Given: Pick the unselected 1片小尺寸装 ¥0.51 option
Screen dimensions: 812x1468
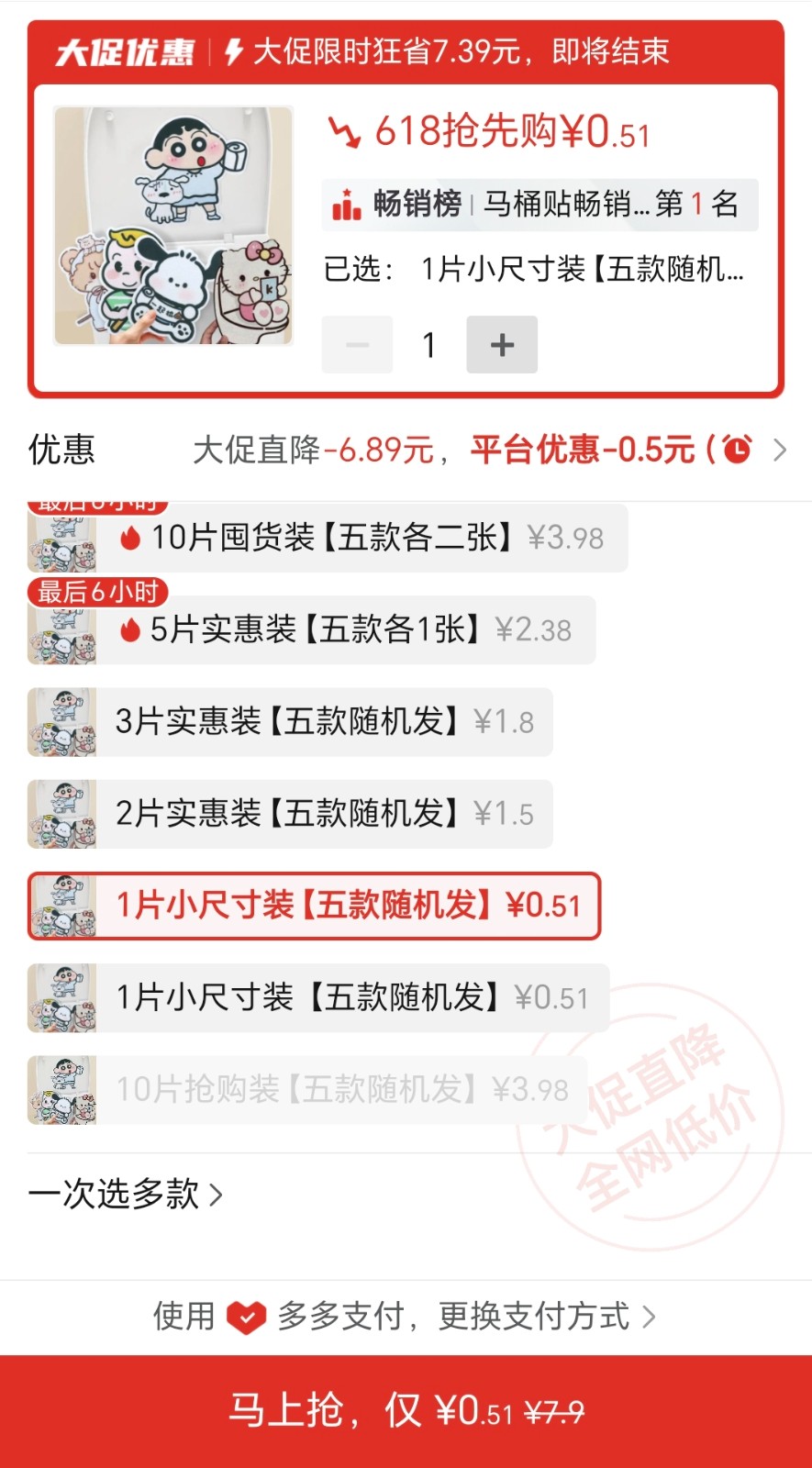Looking at the screenshot, I should click(x=319, y=997).
